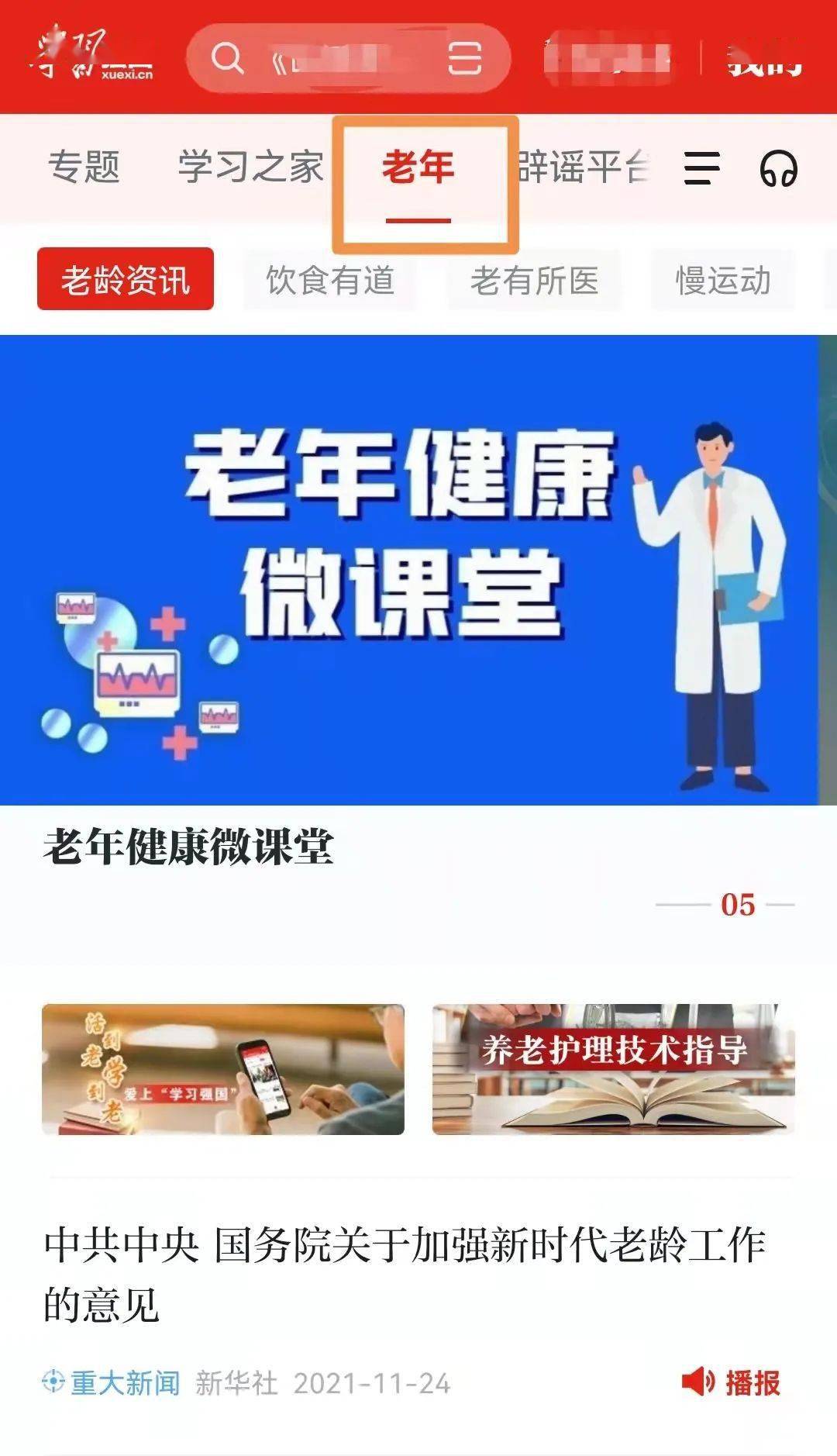The image size is (837, 1456).
Task: Tap the scan icon in the search bar
Action: tap(464, 59)
